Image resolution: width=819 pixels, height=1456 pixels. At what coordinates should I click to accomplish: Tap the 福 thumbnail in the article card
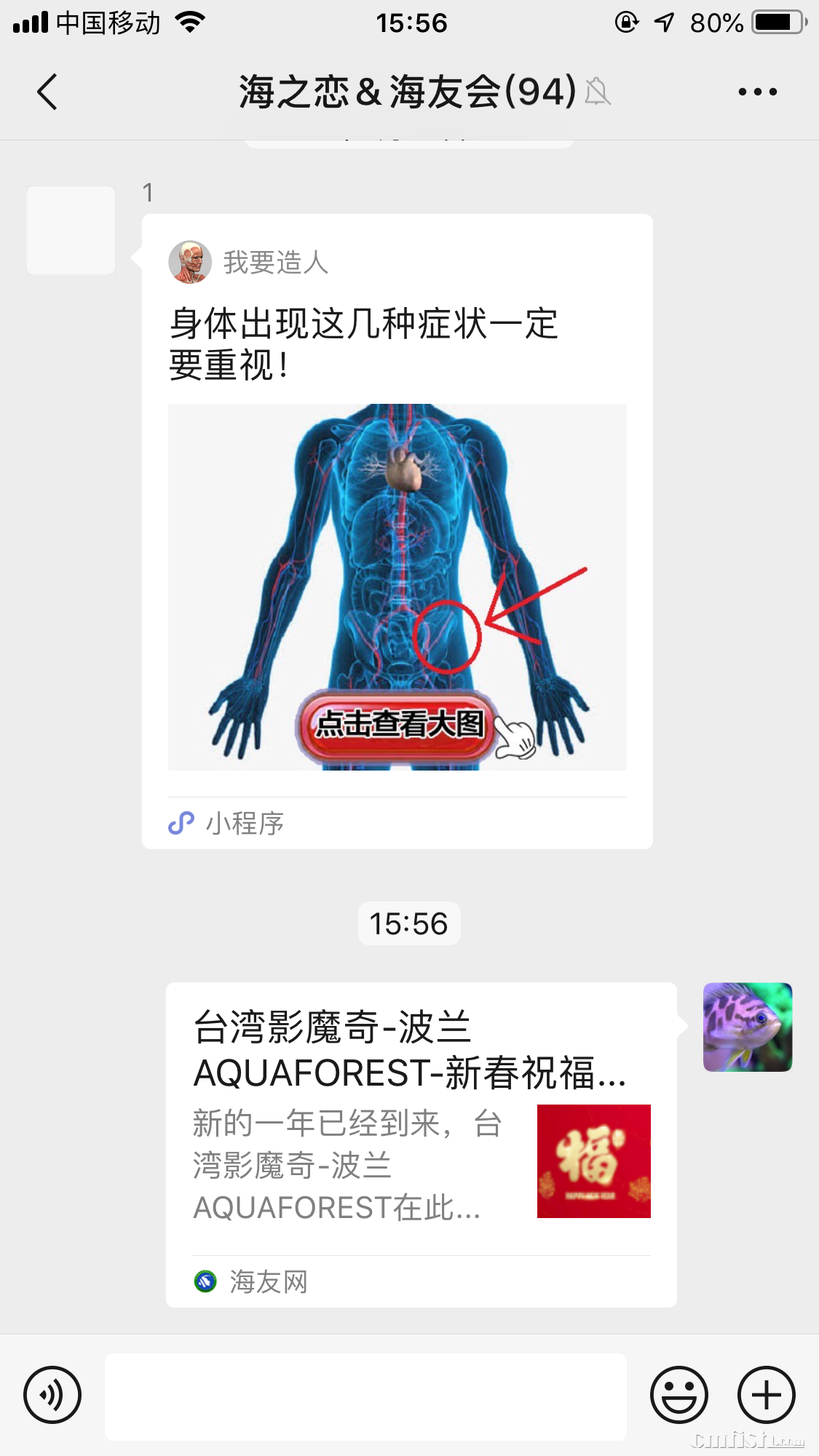coord(593,1160)
